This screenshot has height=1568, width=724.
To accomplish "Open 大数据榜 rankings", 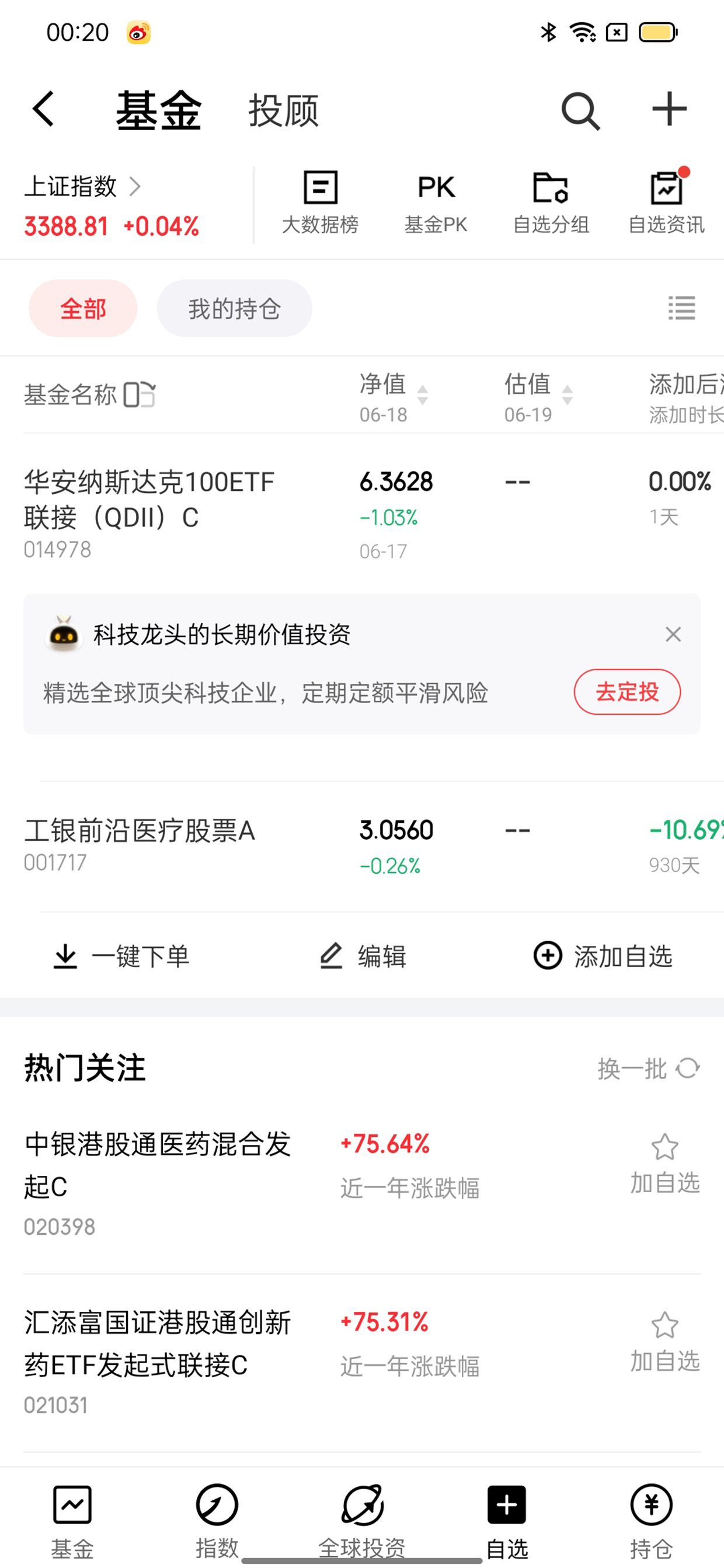I will point(321,202).
